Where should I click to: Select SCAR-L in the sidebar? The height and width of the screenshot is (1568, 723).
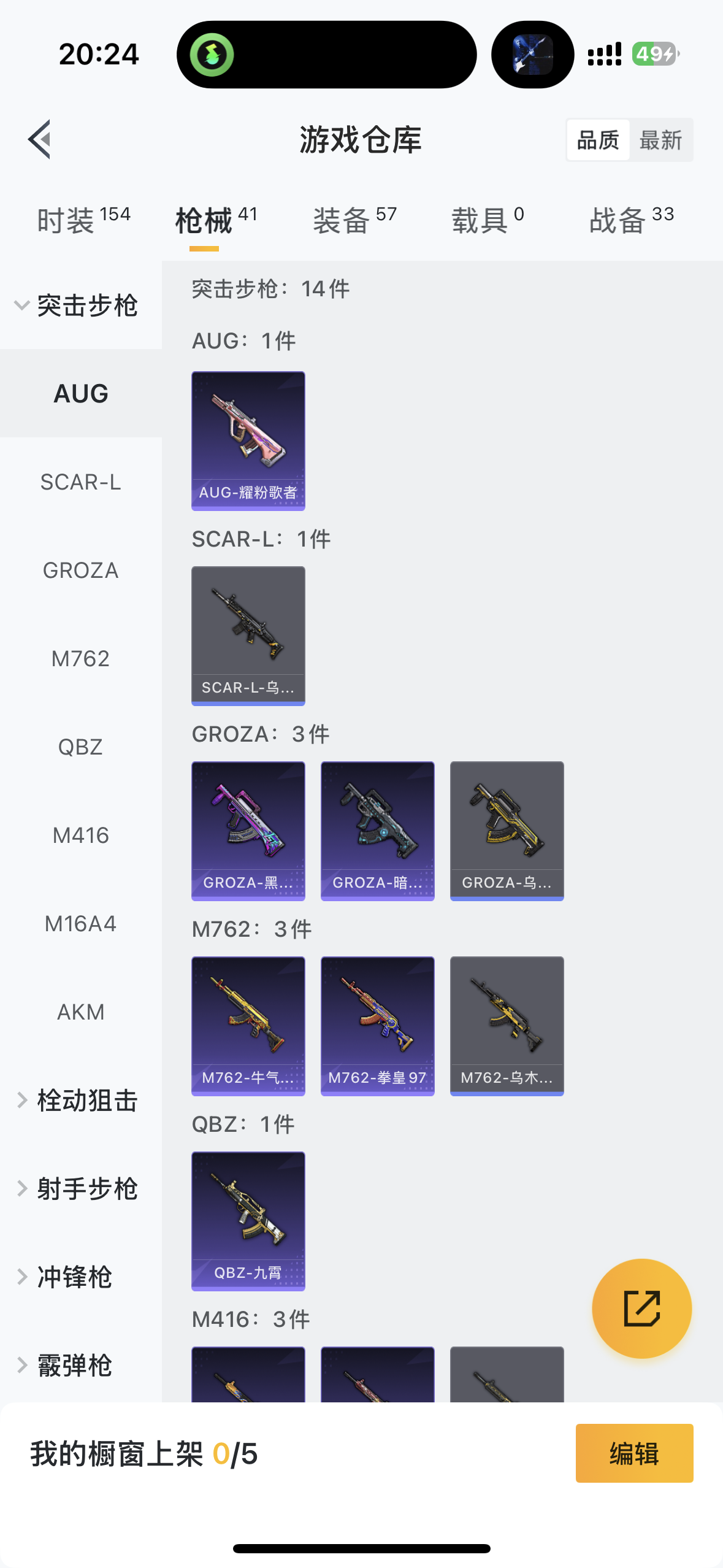tap(80, 482)
